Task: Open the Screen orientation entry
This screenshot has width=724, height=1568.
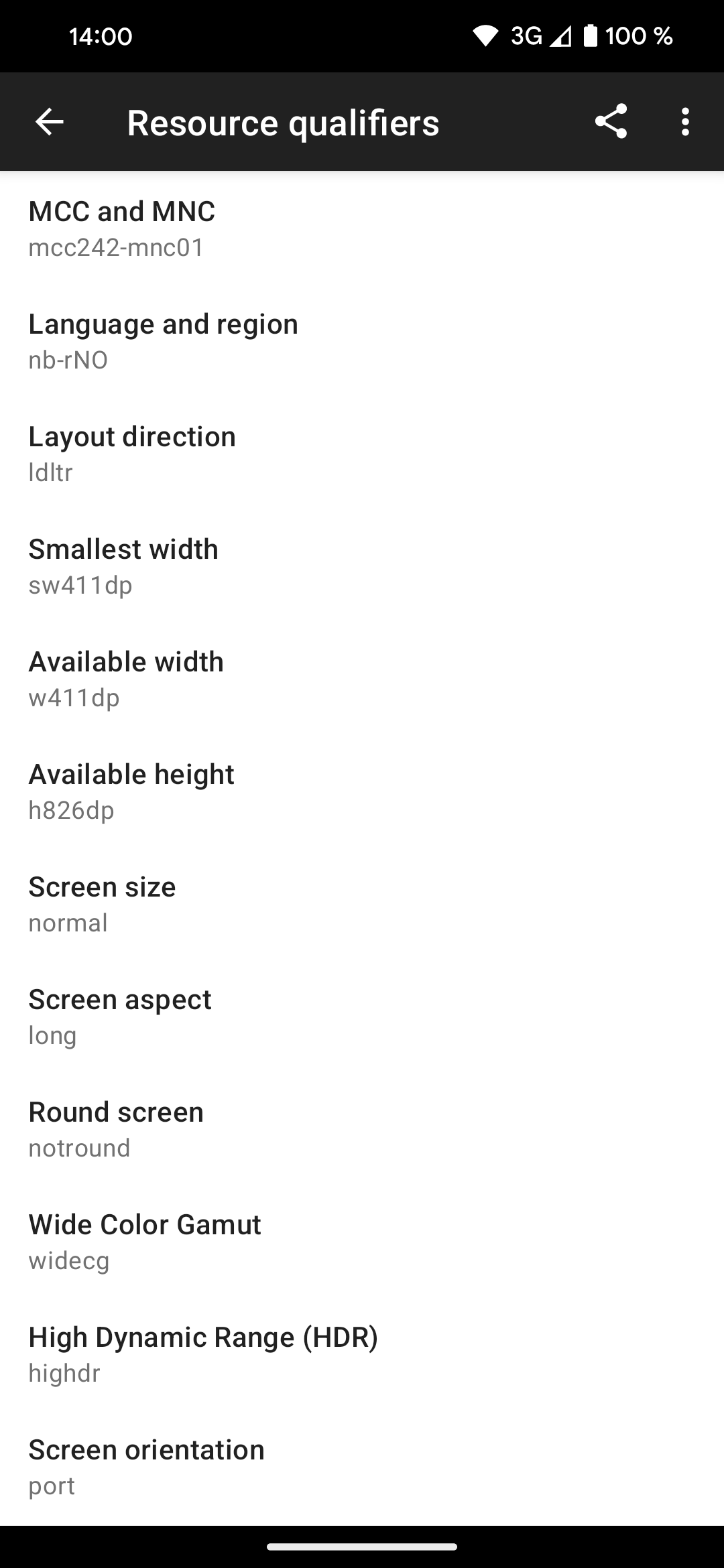Action: click(x=362, y=1467)
